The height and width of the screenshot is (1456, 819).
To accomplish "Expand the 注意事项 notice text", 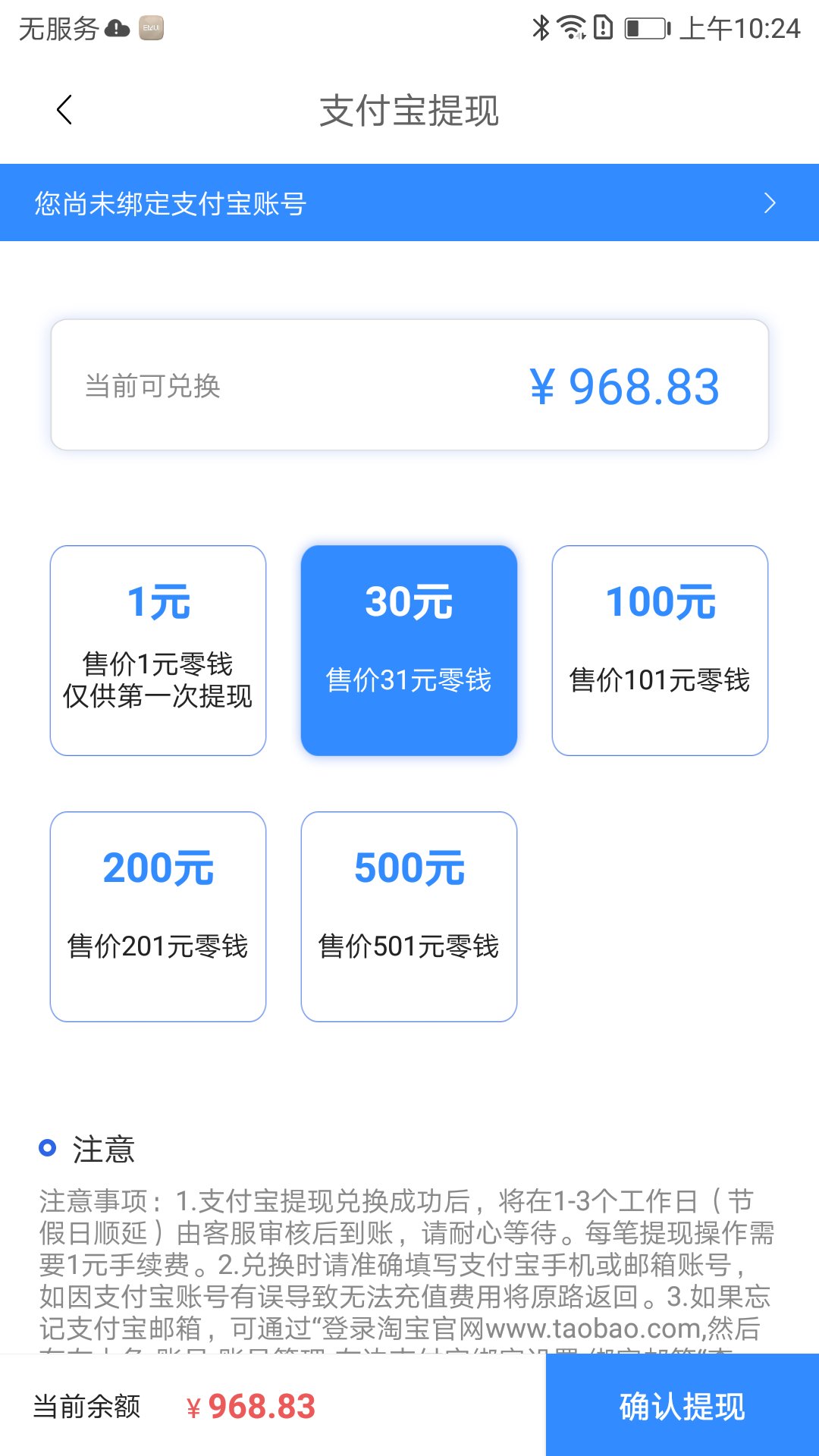I will tap(409, 1274).
